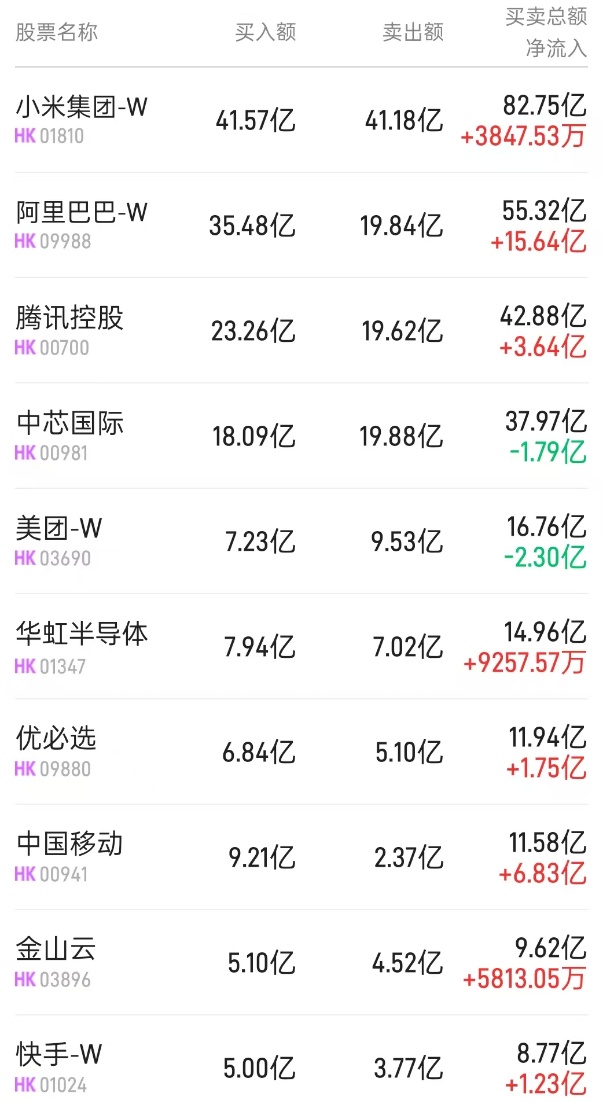View the 中国移动 stock entry
This screenshot has height=1103, width=602.
70,845
